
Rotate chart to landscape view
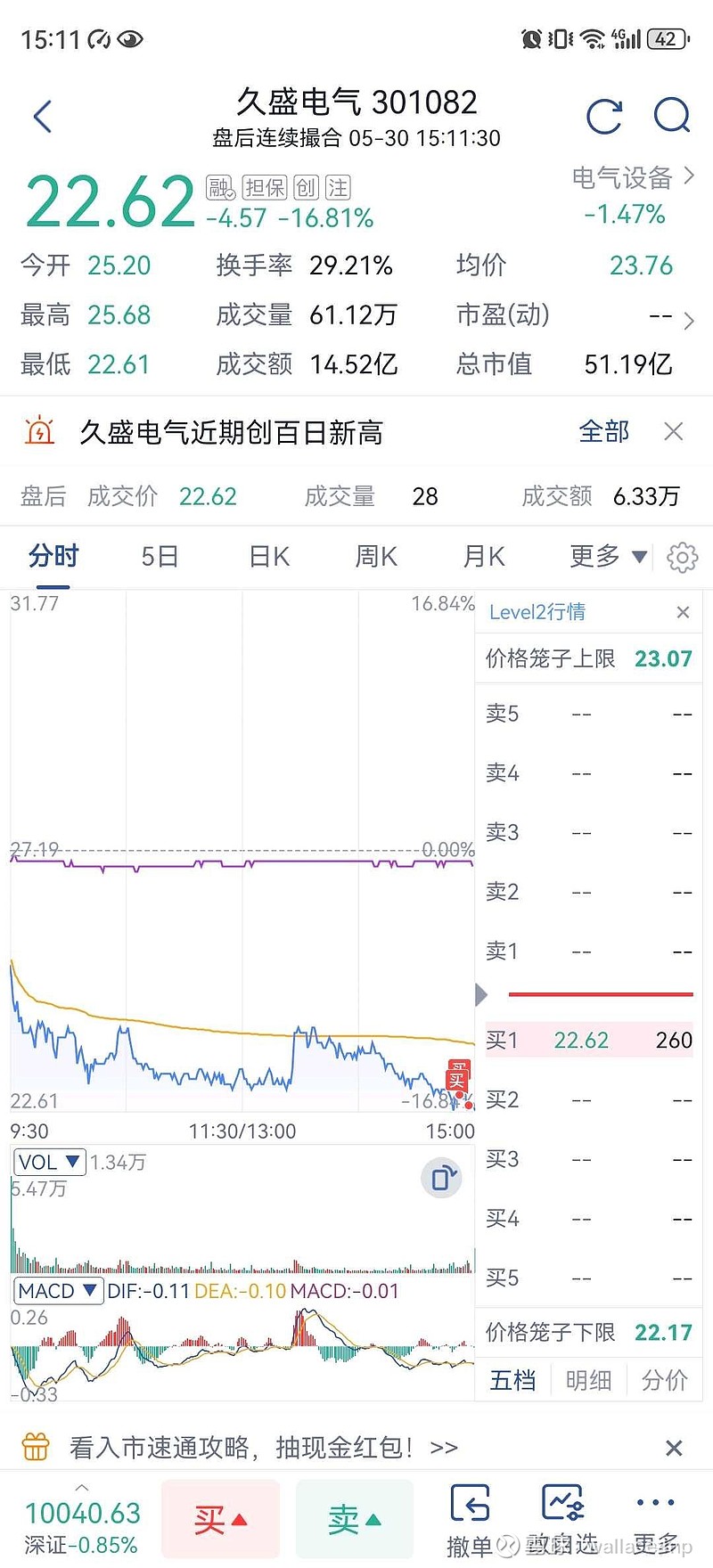[x=441, y=1178]
